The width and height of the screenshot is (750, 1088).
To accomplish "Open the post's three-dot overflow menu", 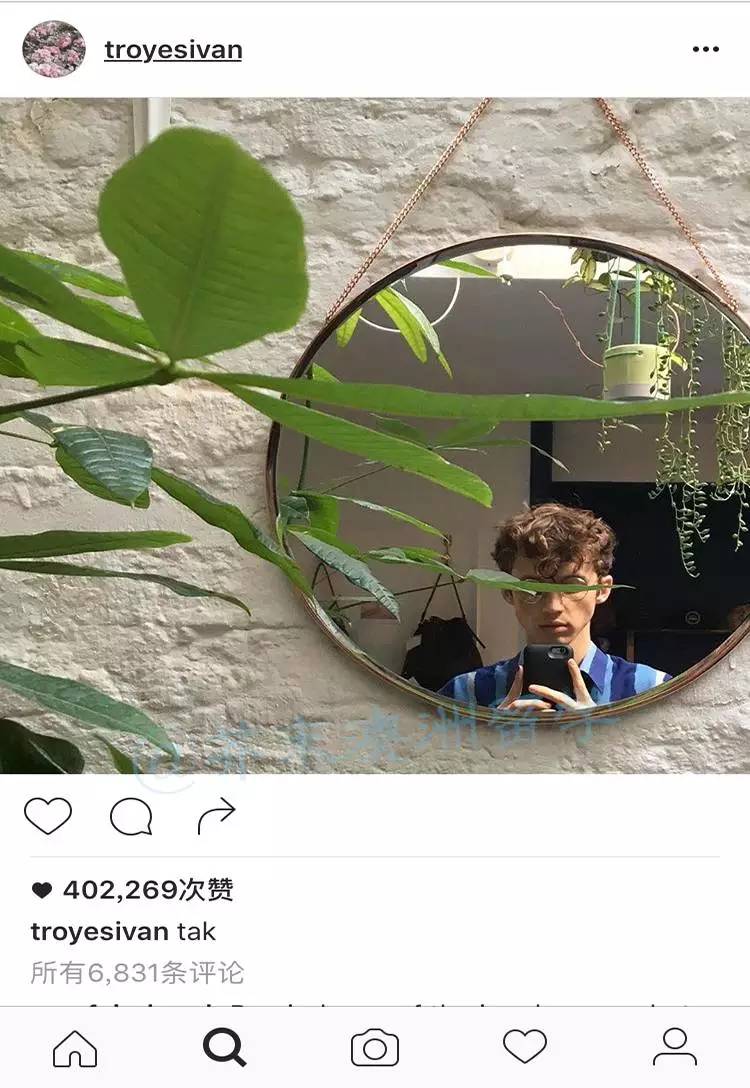I will click(705, 49).
